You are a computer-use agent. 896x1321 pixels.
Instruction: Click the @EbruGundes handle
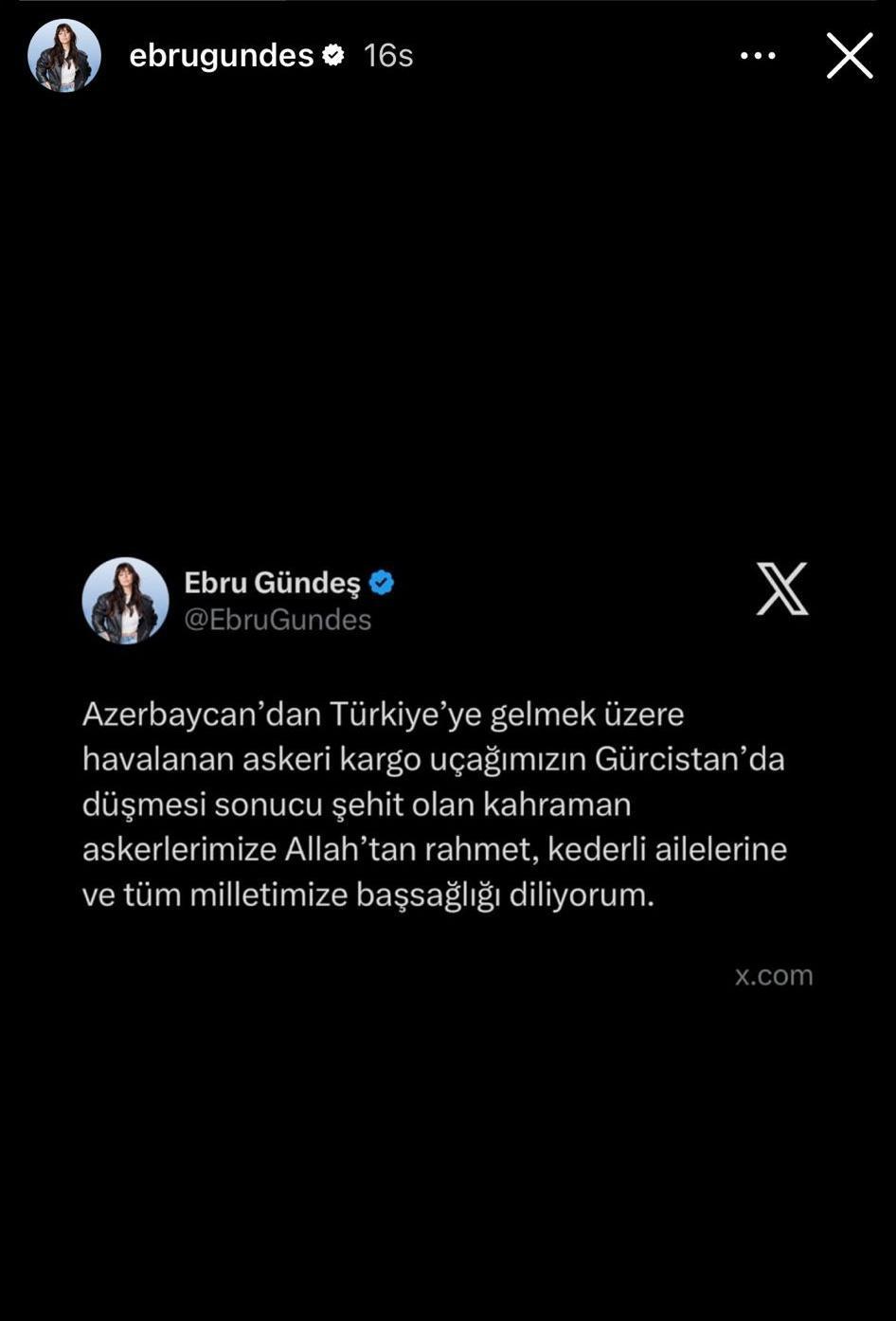278,620
